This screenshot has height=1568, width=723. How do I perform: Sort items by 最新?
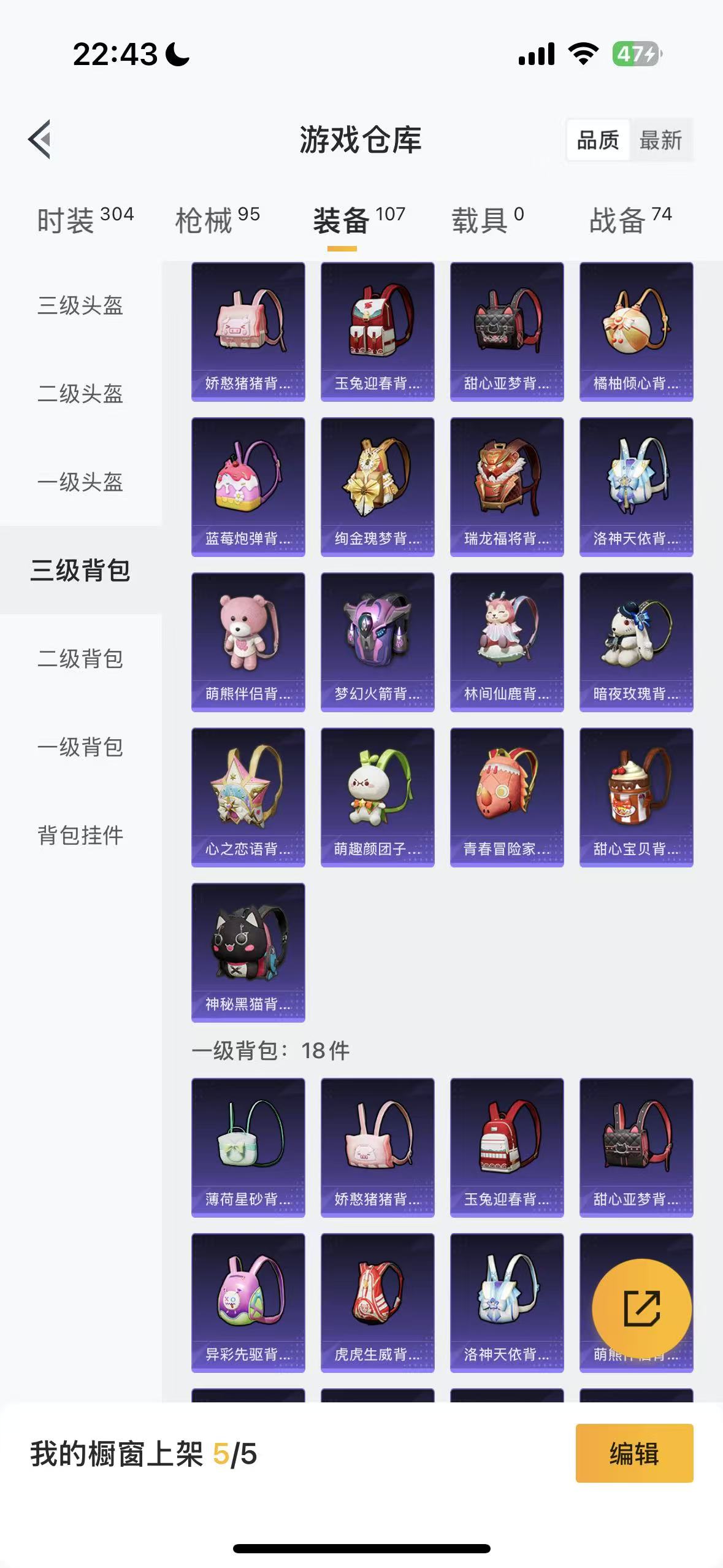coord(660,140)
